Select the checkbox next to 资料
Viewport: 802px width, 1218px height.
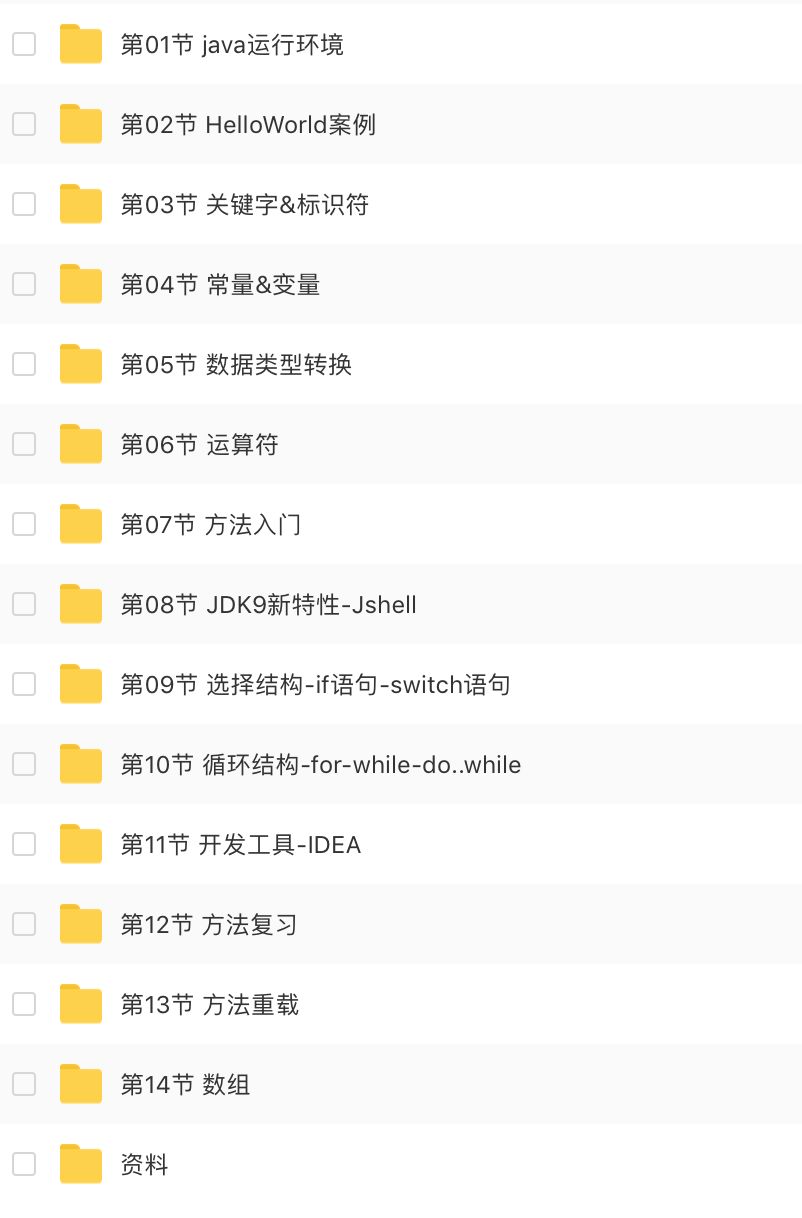click(24, 1164)
